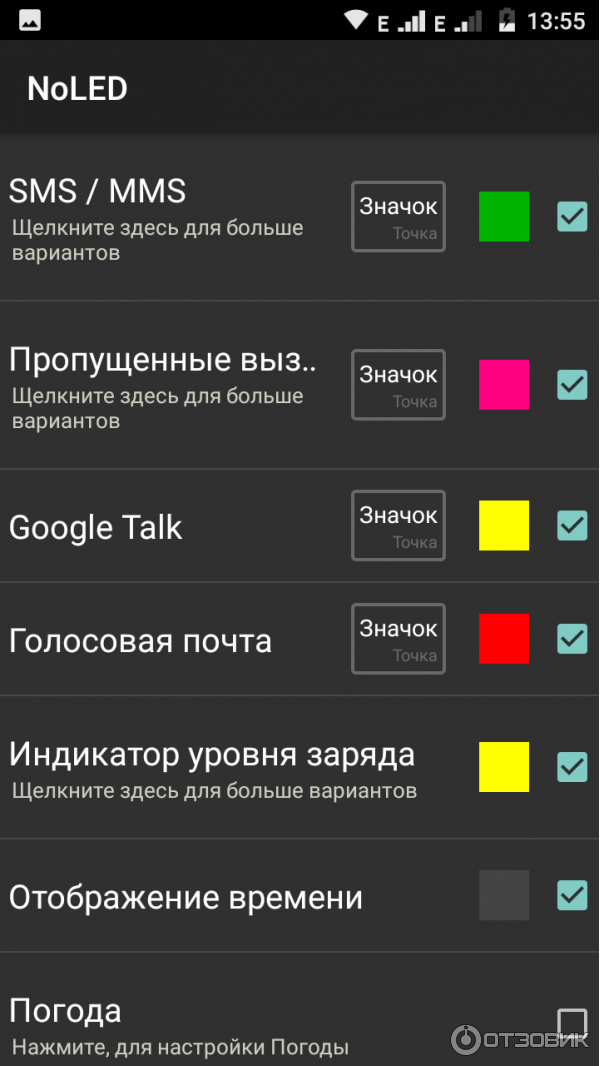Uncheck the SMS / MMS checkbox
600x1066 pixels.
coord(572,216)
